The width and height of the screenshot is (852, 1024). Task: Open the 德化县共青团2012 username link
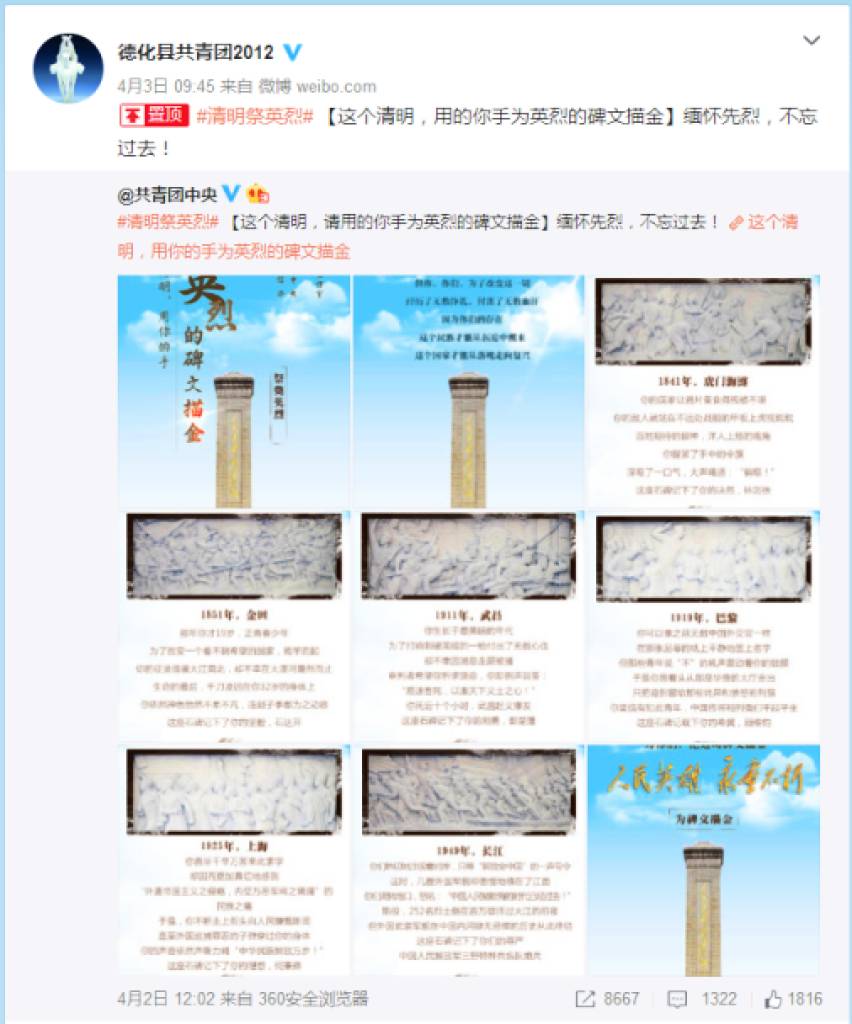click(x=195, y=53)
